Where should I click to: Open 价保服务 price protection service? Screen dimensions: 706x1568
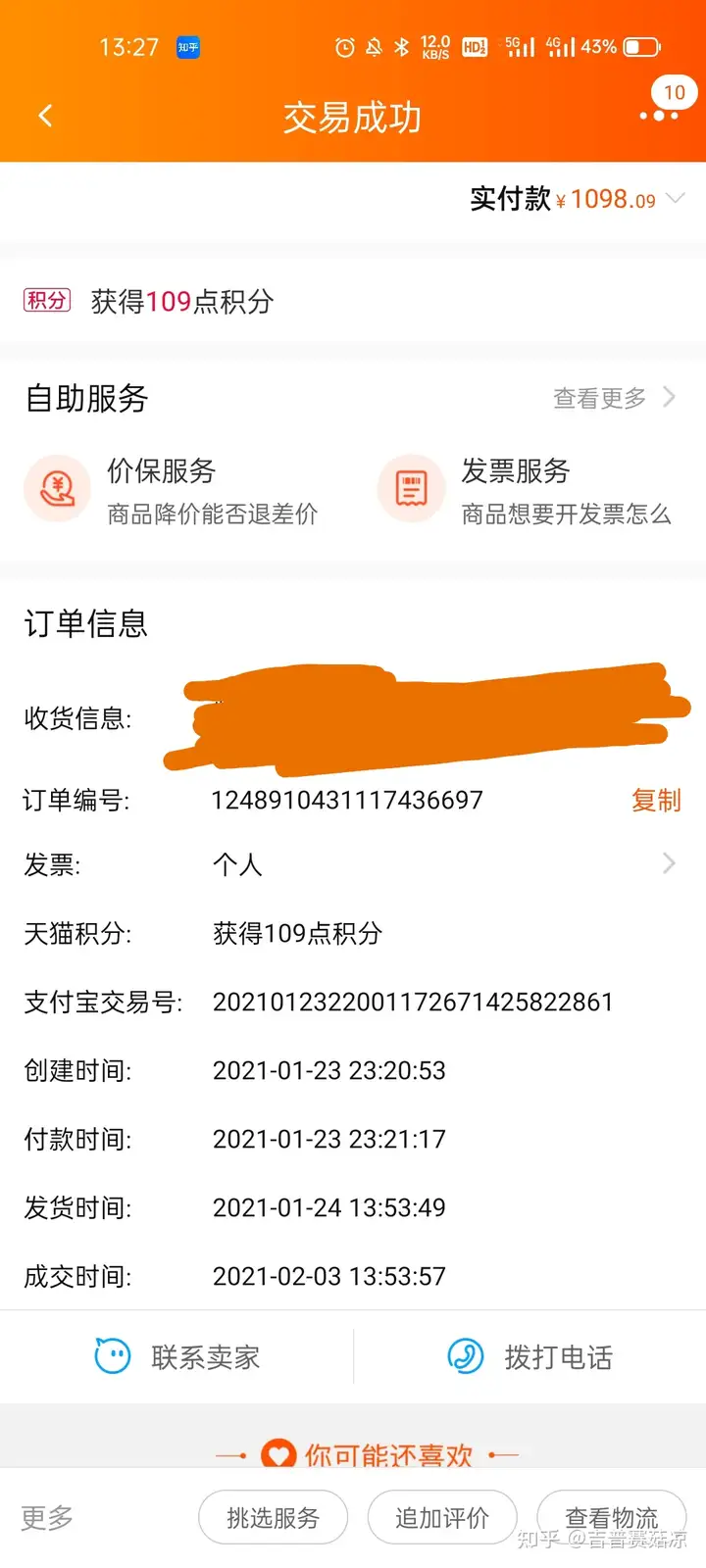[x=172, y=490]
